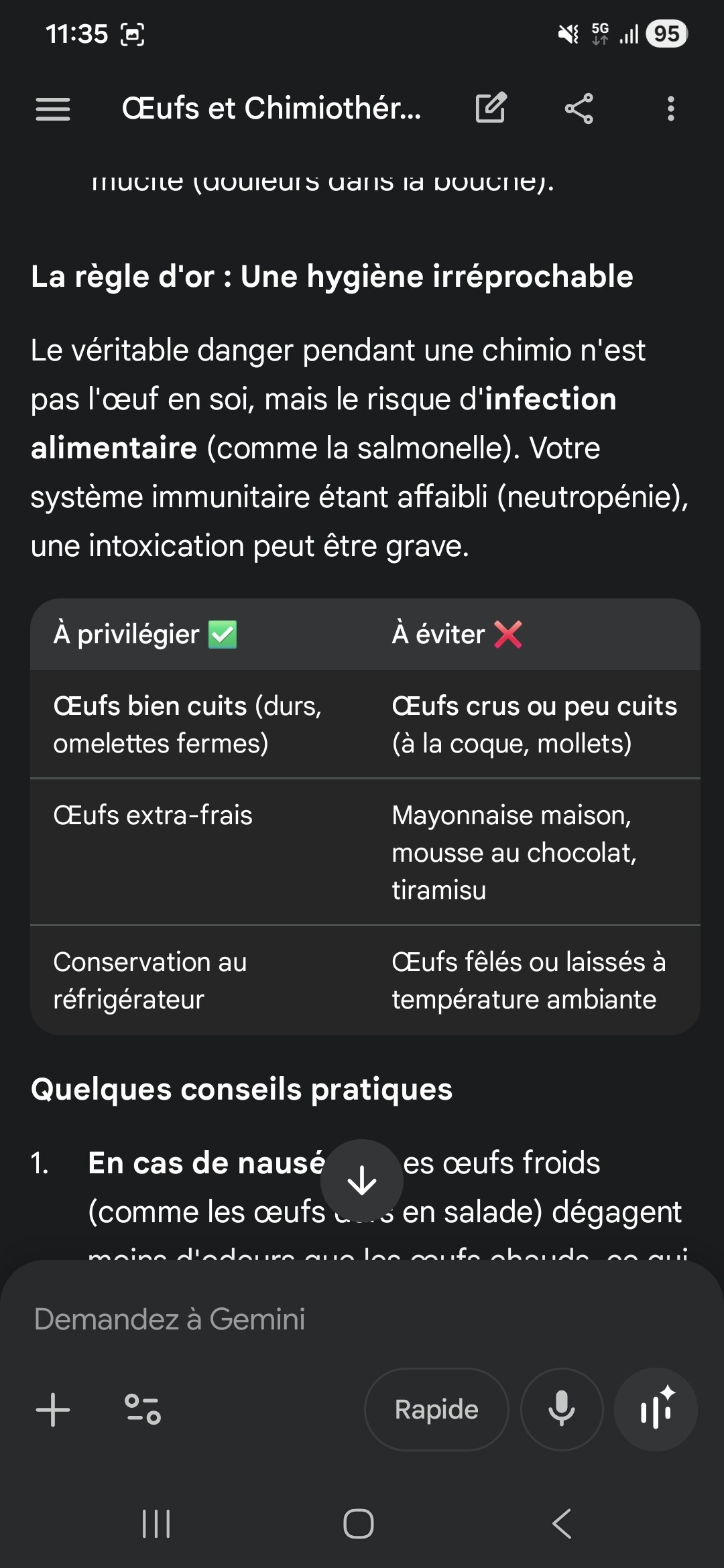Start voice input with the microphone
This screenshot has height=1568, width=724.
click(562, 1409)
